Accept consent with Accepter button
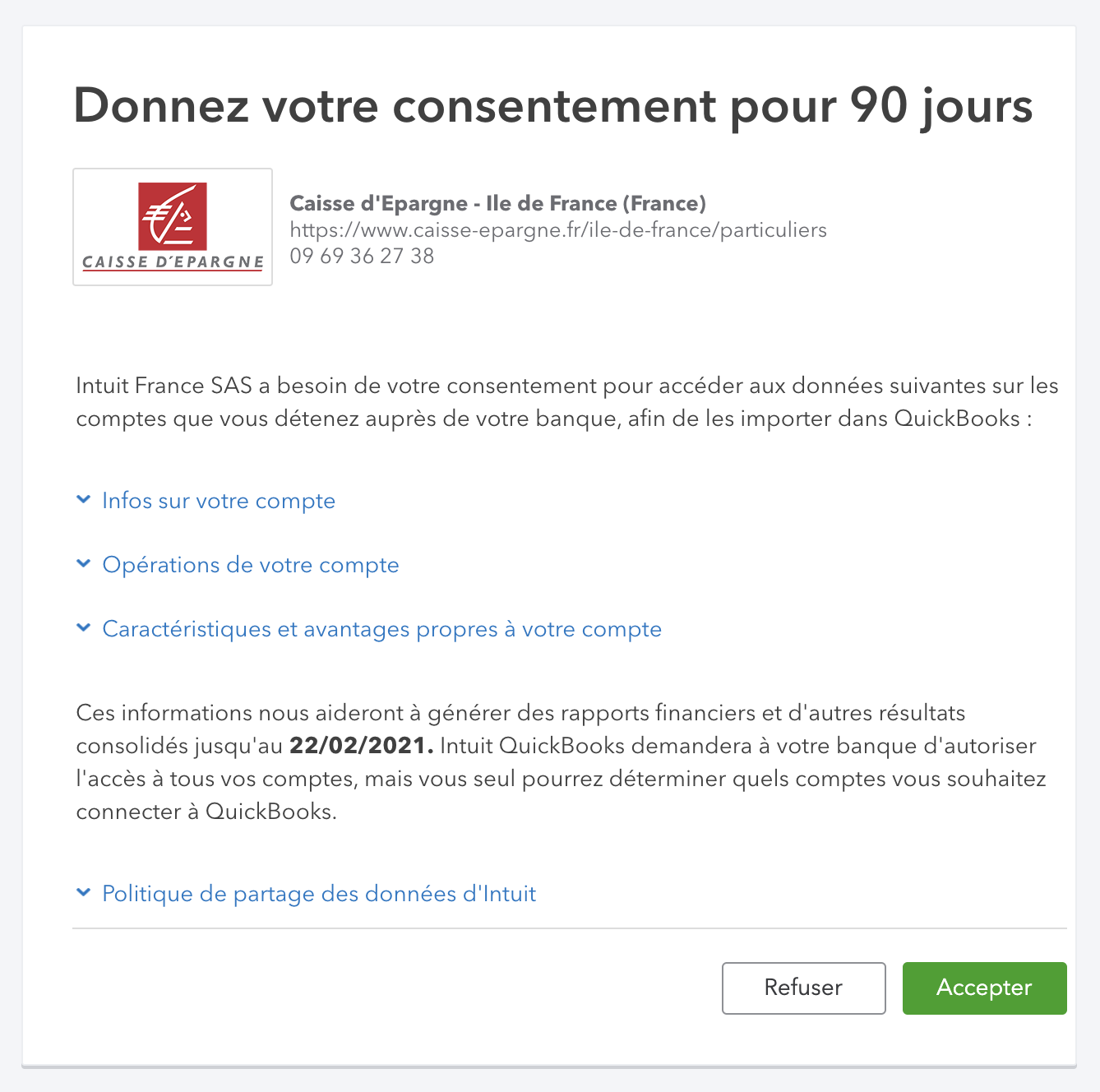Viewport: 1100px width, 1092px height. click(x=984, y=988)
